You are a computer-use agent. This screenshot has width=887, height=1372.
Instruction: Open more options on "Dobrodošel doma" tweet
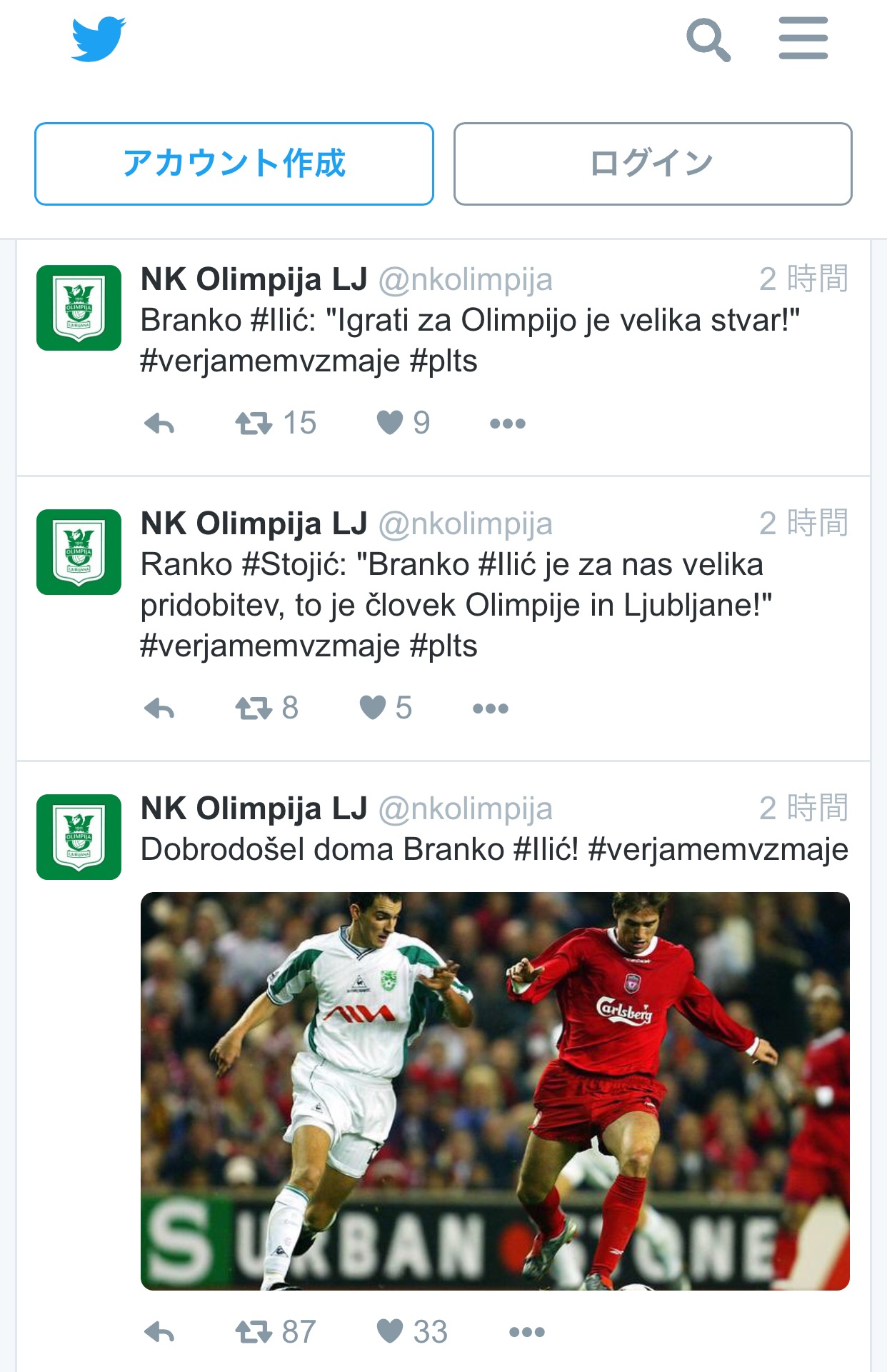(526, 1332)
